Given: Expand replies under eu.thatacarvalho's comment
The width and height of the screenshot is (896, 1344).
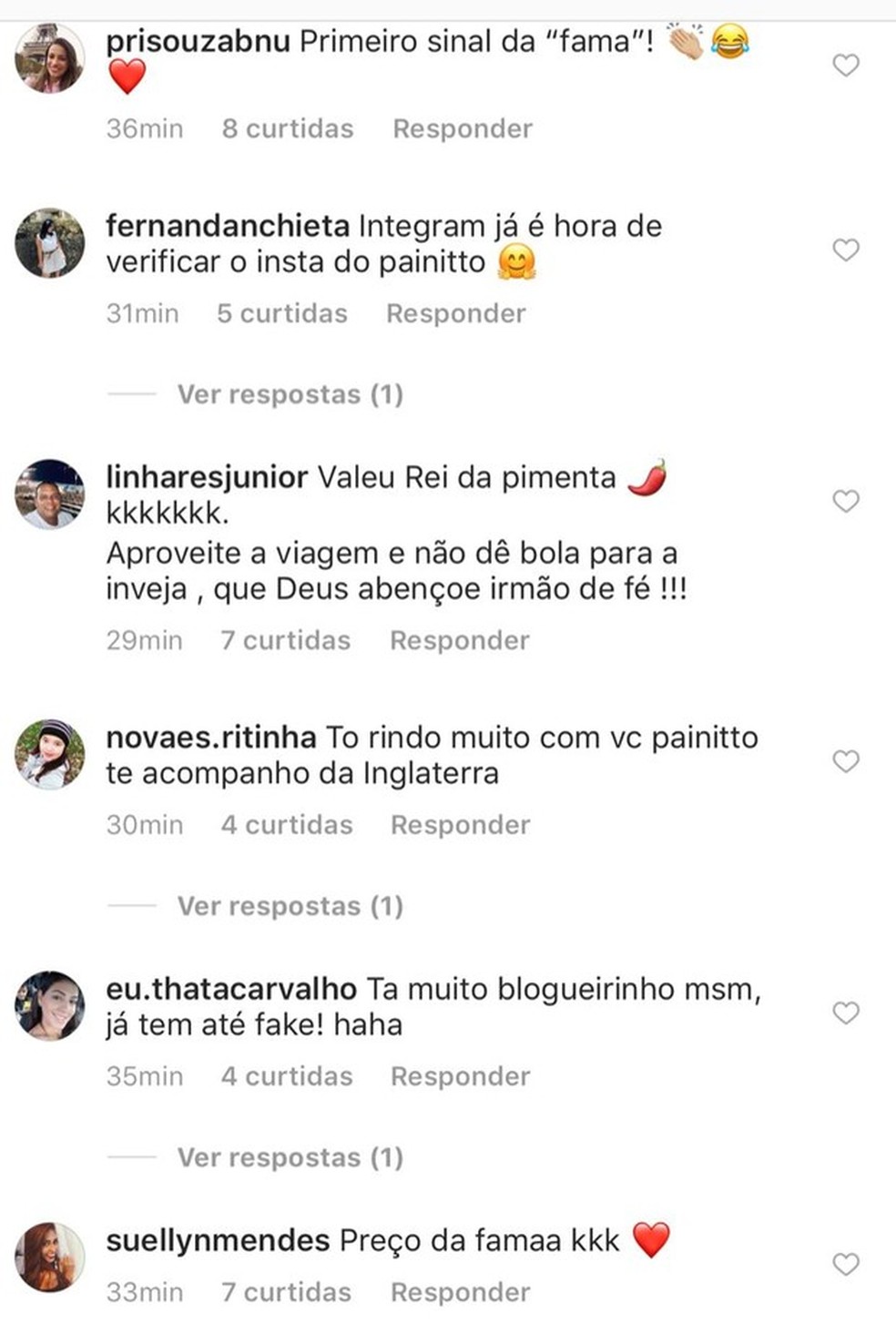Looking at the screenshot, I should (x=290, y=1157).
